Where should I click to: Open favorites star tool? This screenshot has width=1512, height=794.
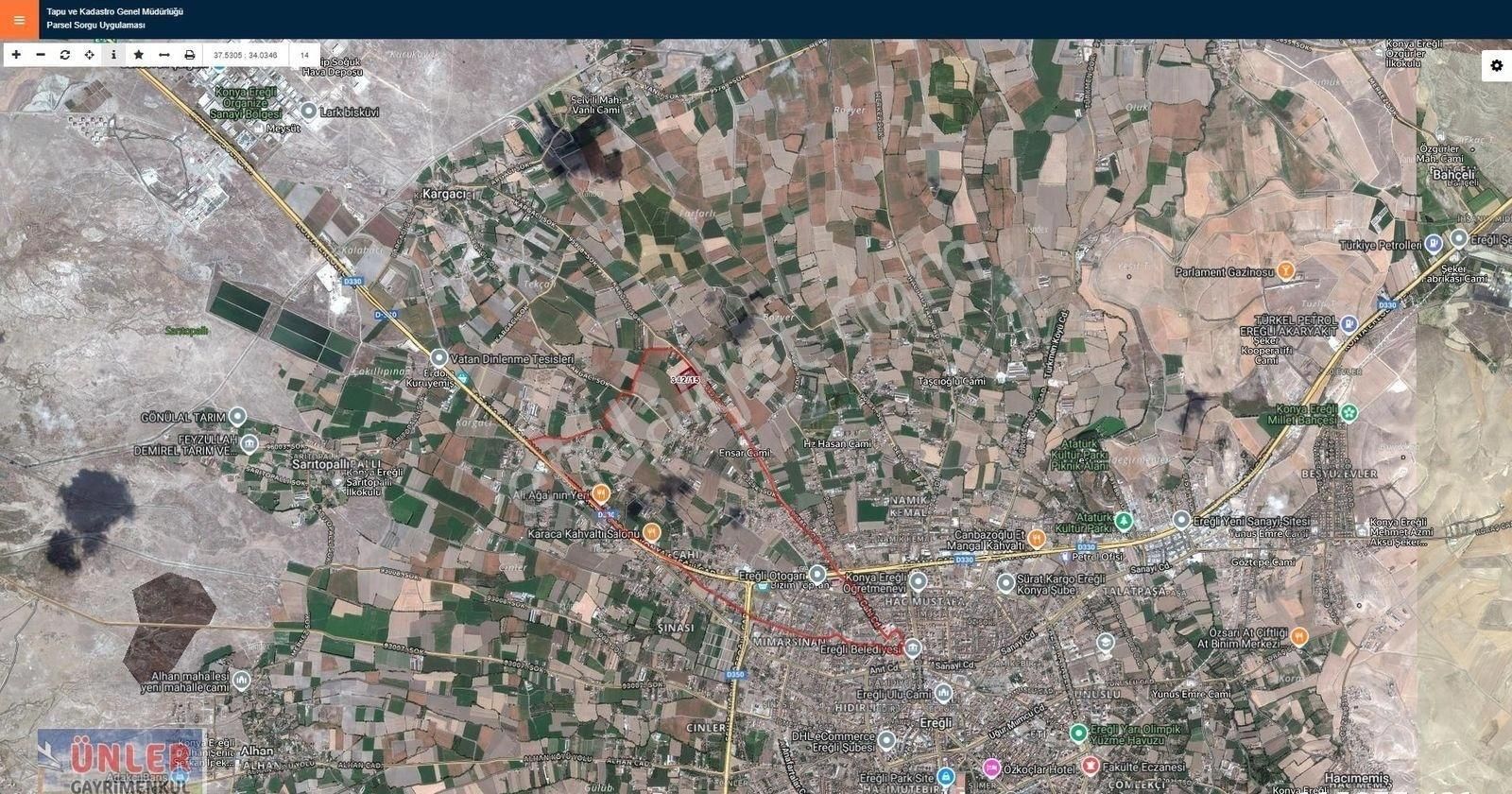(x=139, y=55)
